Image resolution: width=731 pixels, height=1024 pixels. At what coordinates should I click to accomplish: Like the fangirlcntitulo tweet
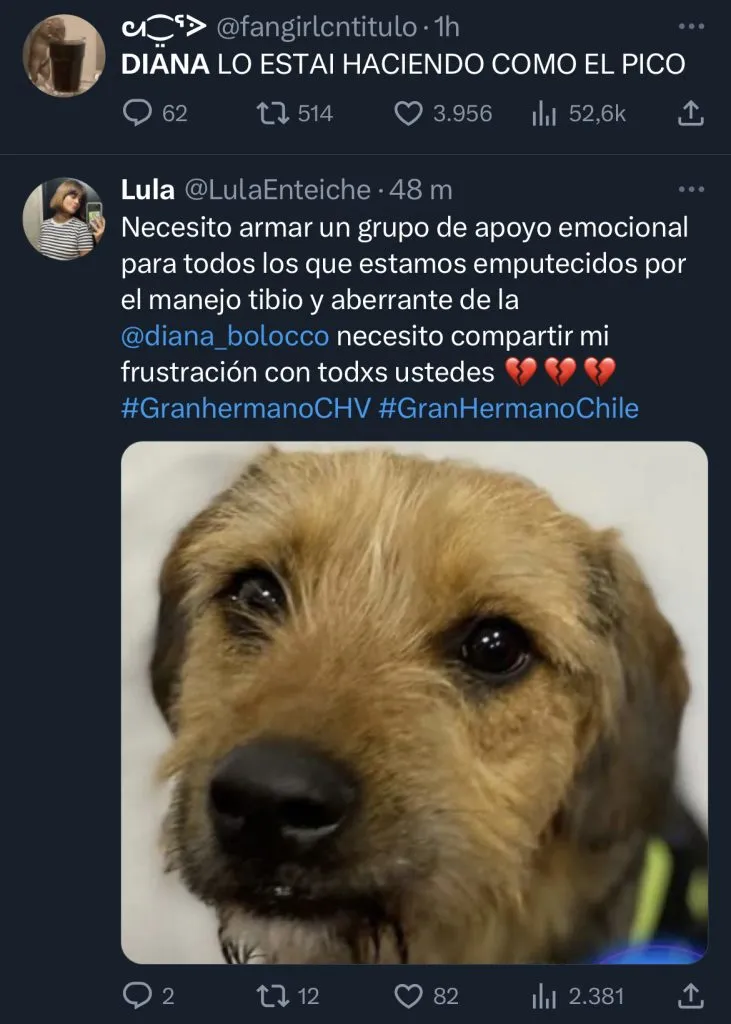tap(408, 114)
